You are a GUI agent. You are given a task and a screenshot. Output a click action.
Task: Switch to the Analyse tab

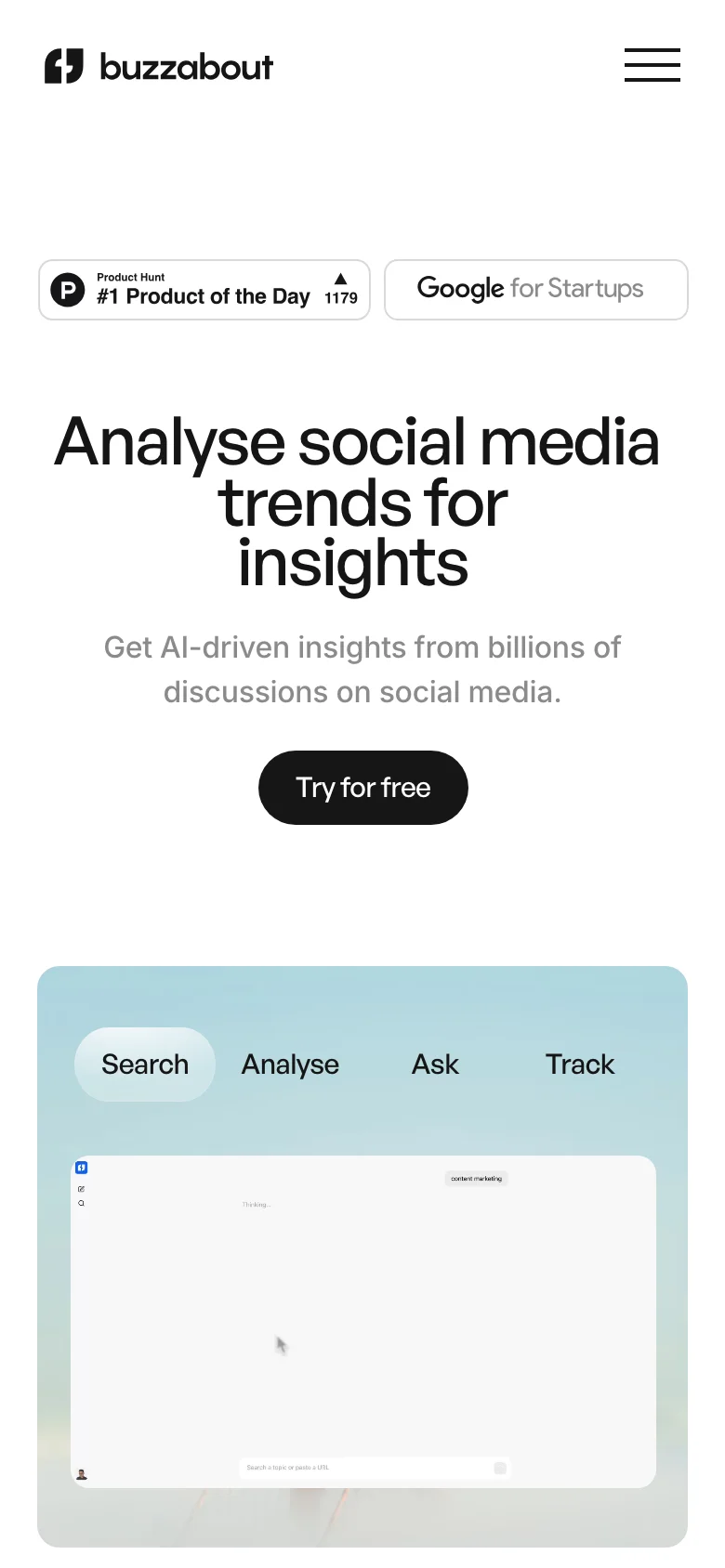coord(290,1065)
